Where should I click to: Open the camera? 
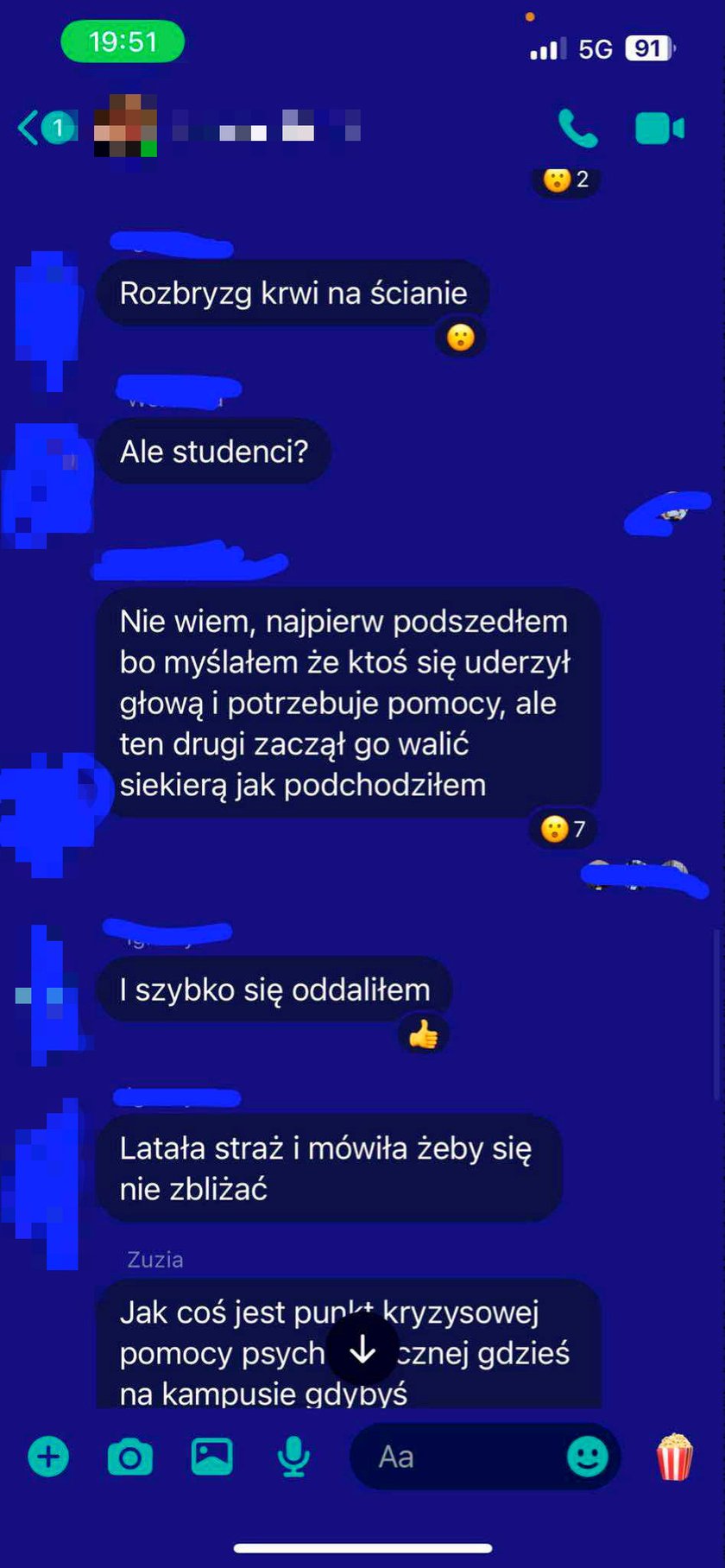click(x=129, y=1457)
